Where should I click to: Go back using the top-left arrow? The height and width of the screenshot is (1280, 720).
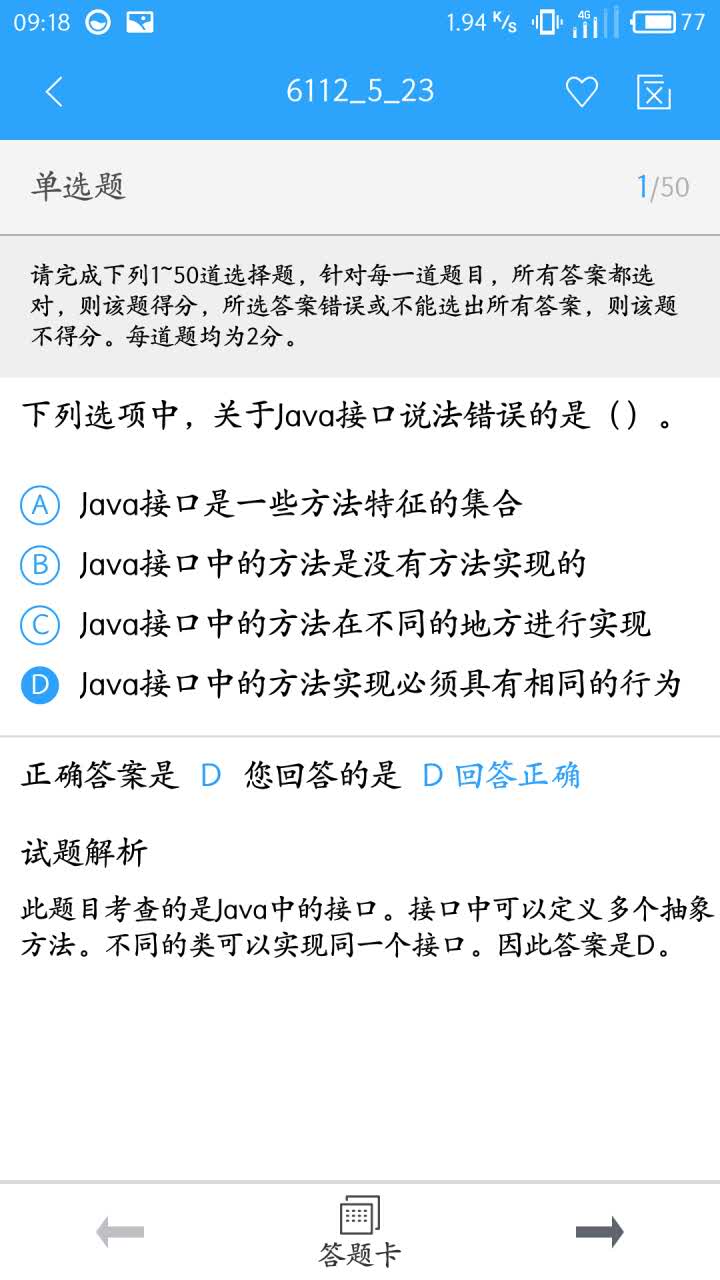tap(54, 92)
